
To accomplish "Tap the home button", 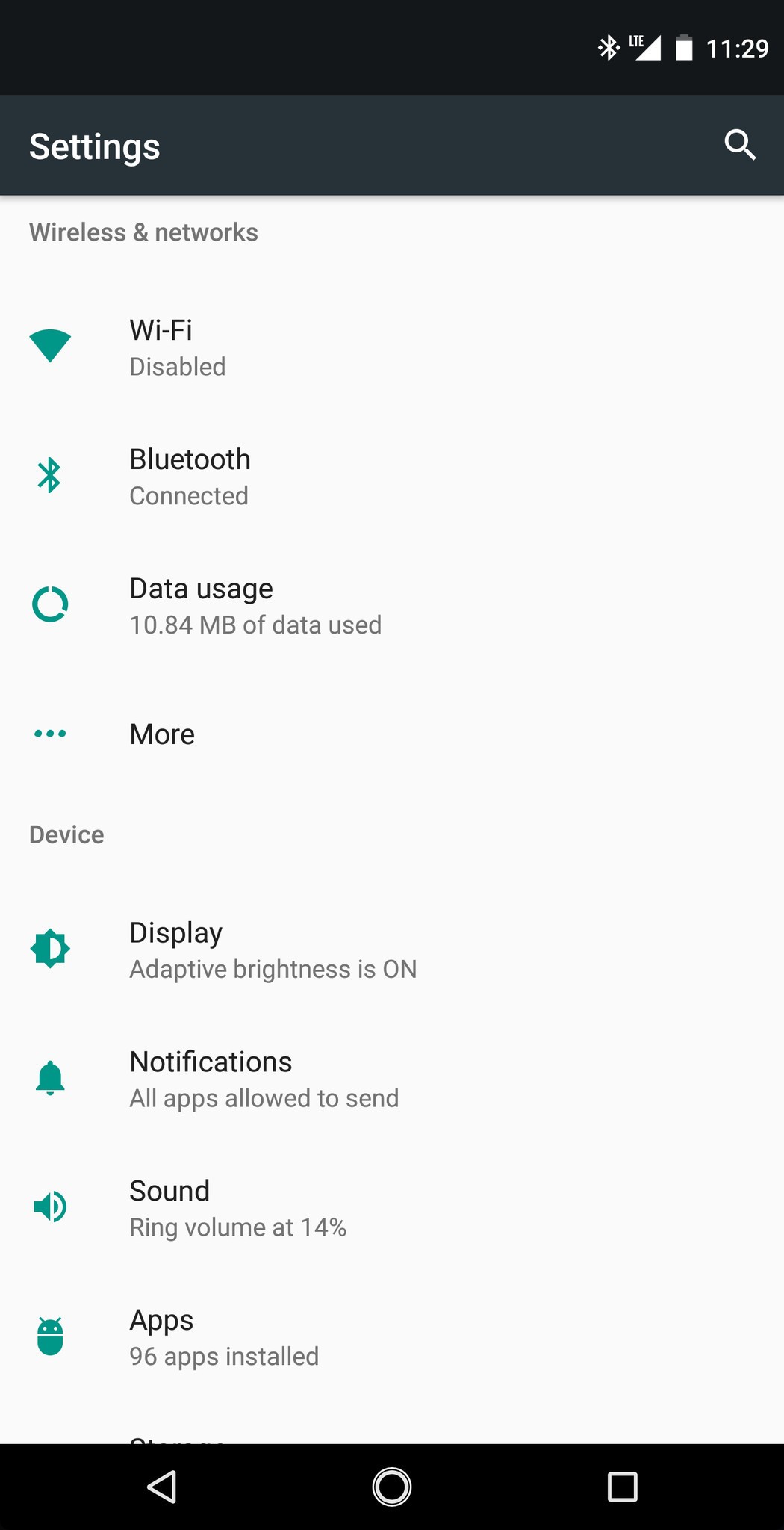I will pos(392,1487).
